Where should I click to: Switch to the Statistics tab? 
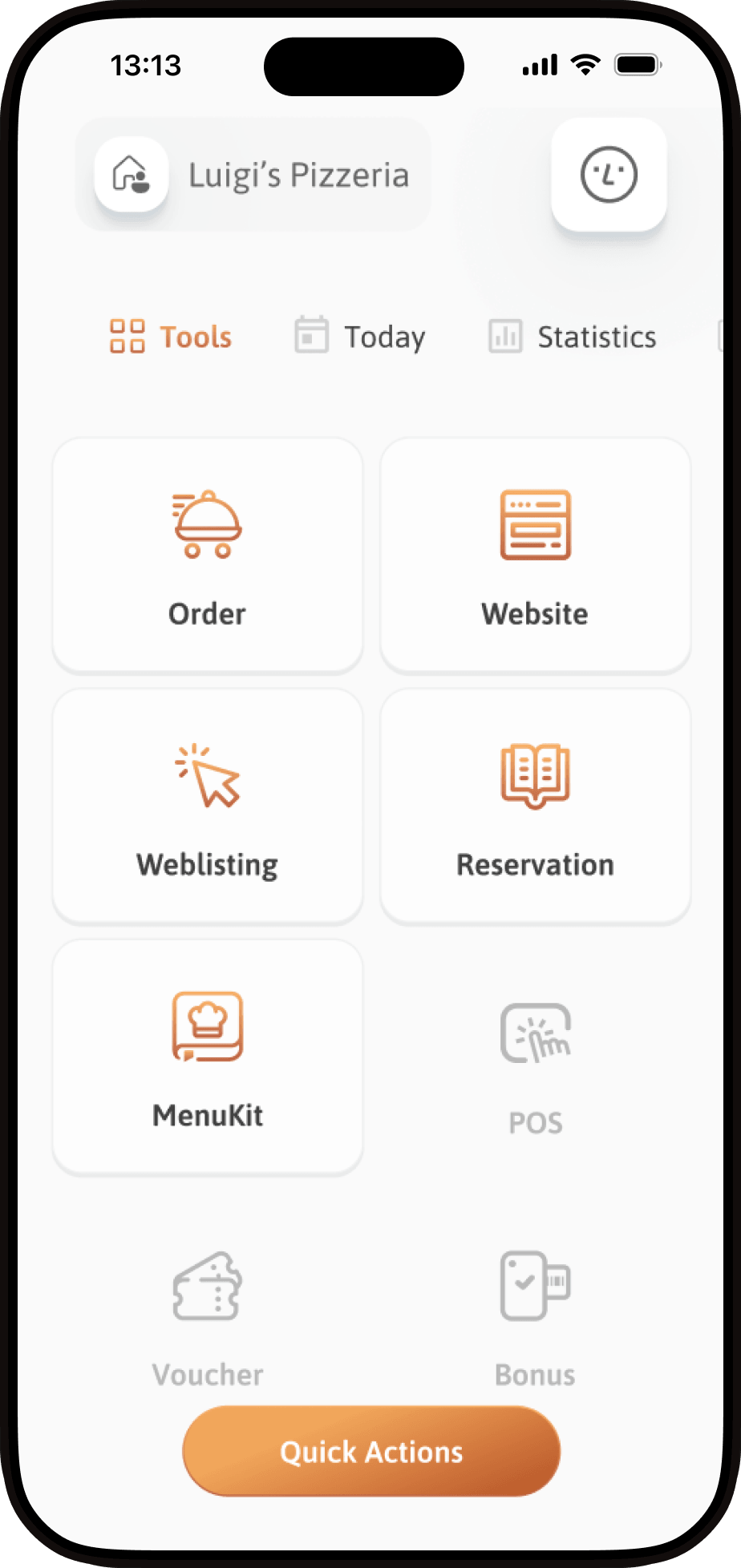click(573, 337)
